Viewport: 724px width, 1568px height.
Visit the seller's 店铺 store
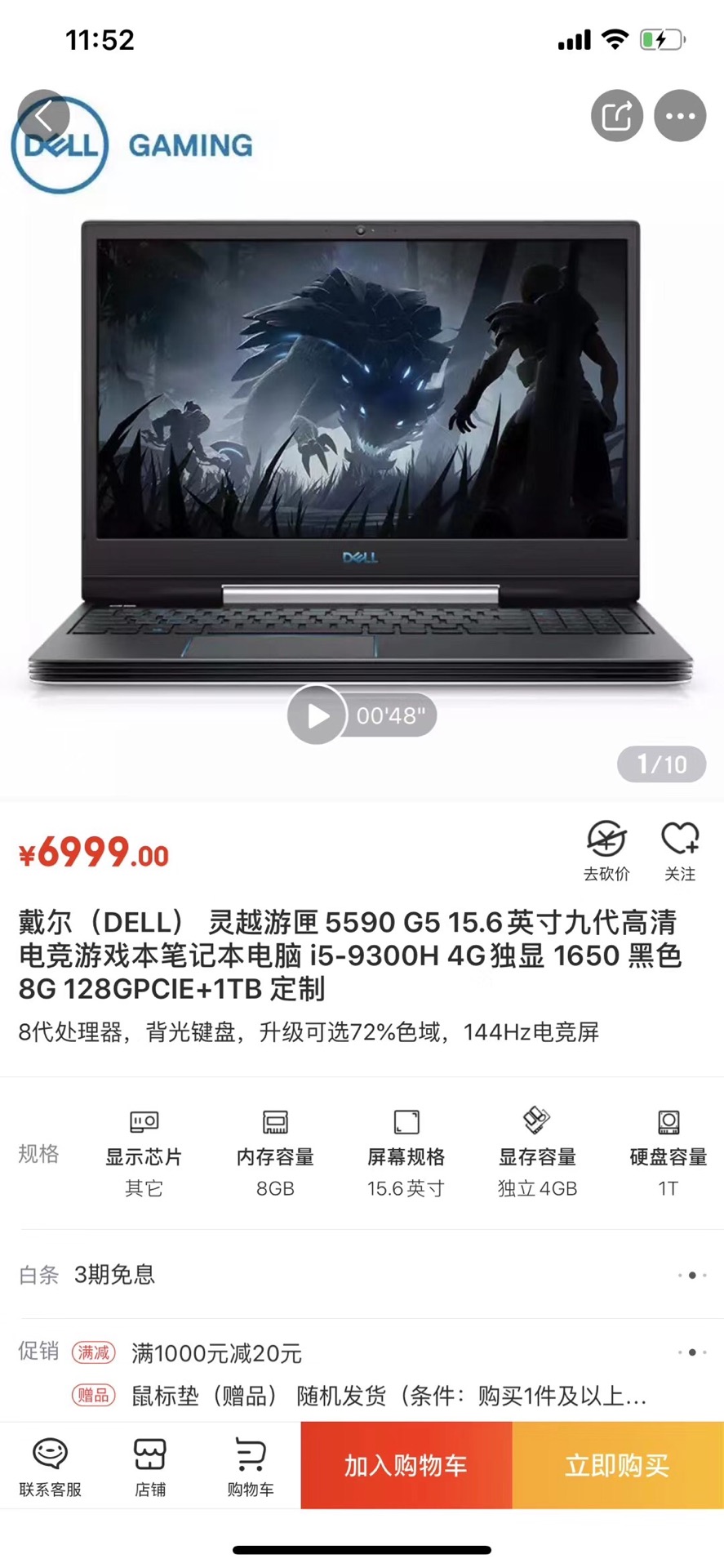[x=150, y=1467]
